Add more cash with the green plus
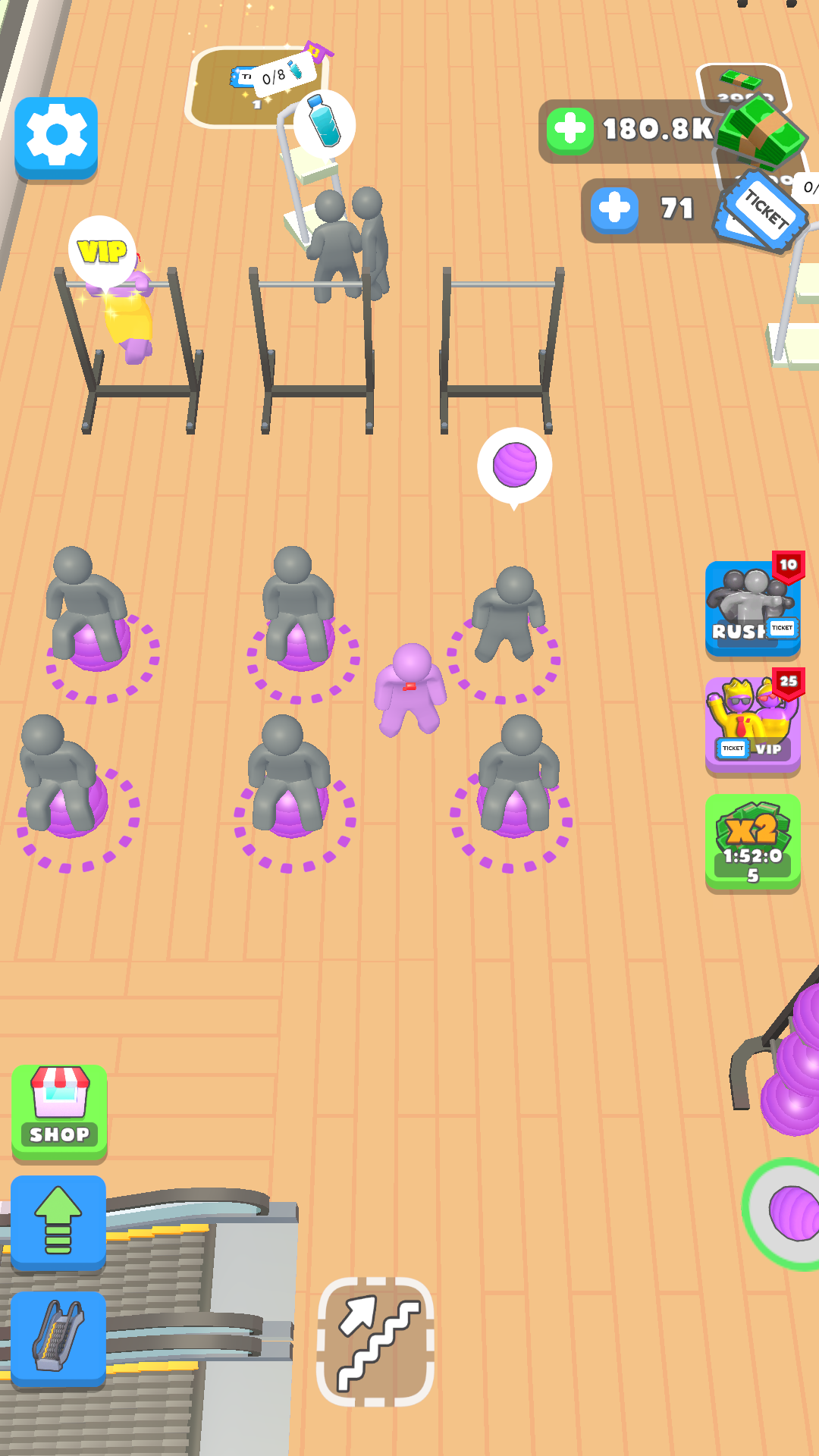 coord(570,130)
